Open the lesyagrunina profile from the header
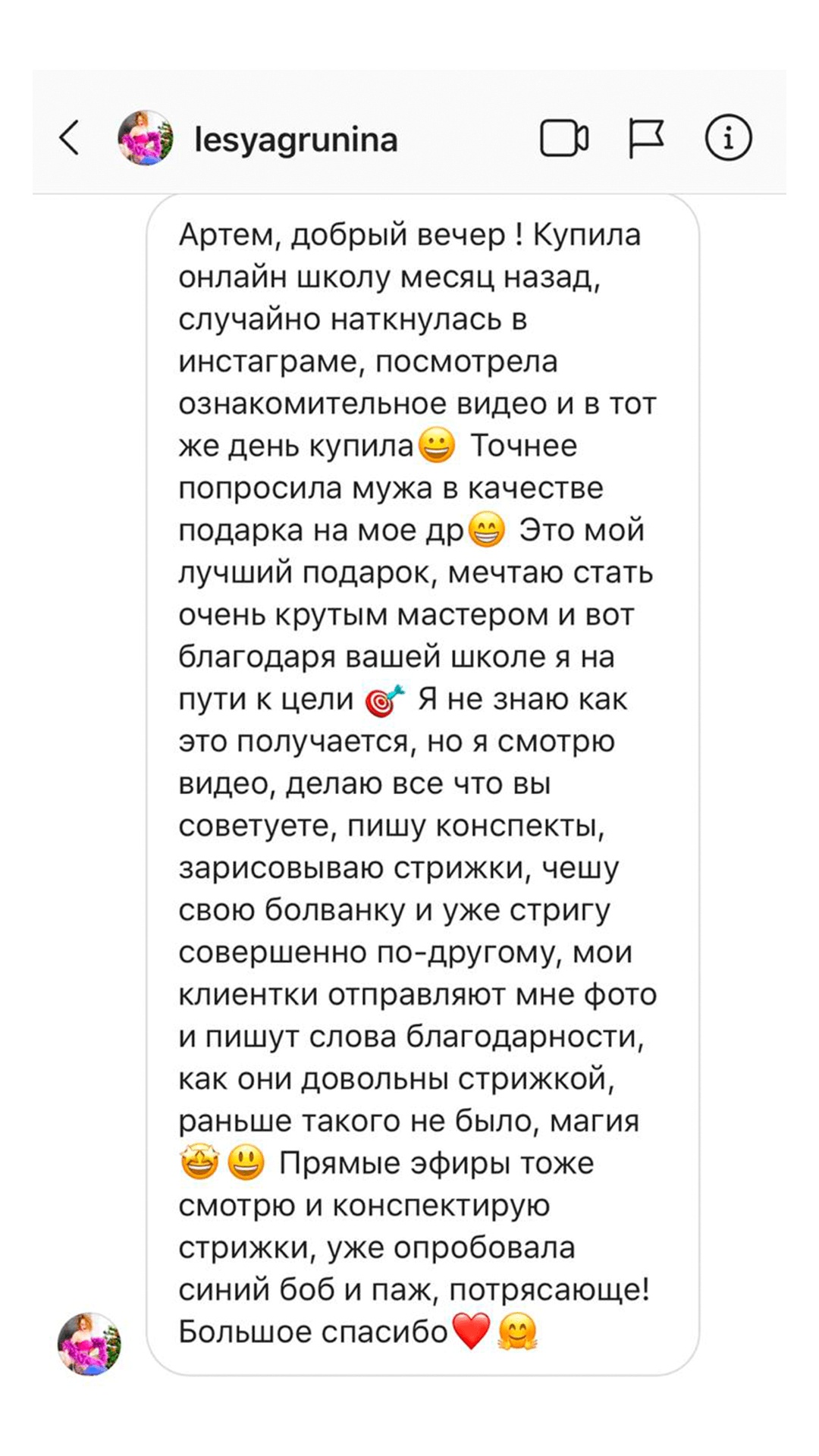Image resolution: width=819 pixels, height=1456 pixels. click(296, 140)
